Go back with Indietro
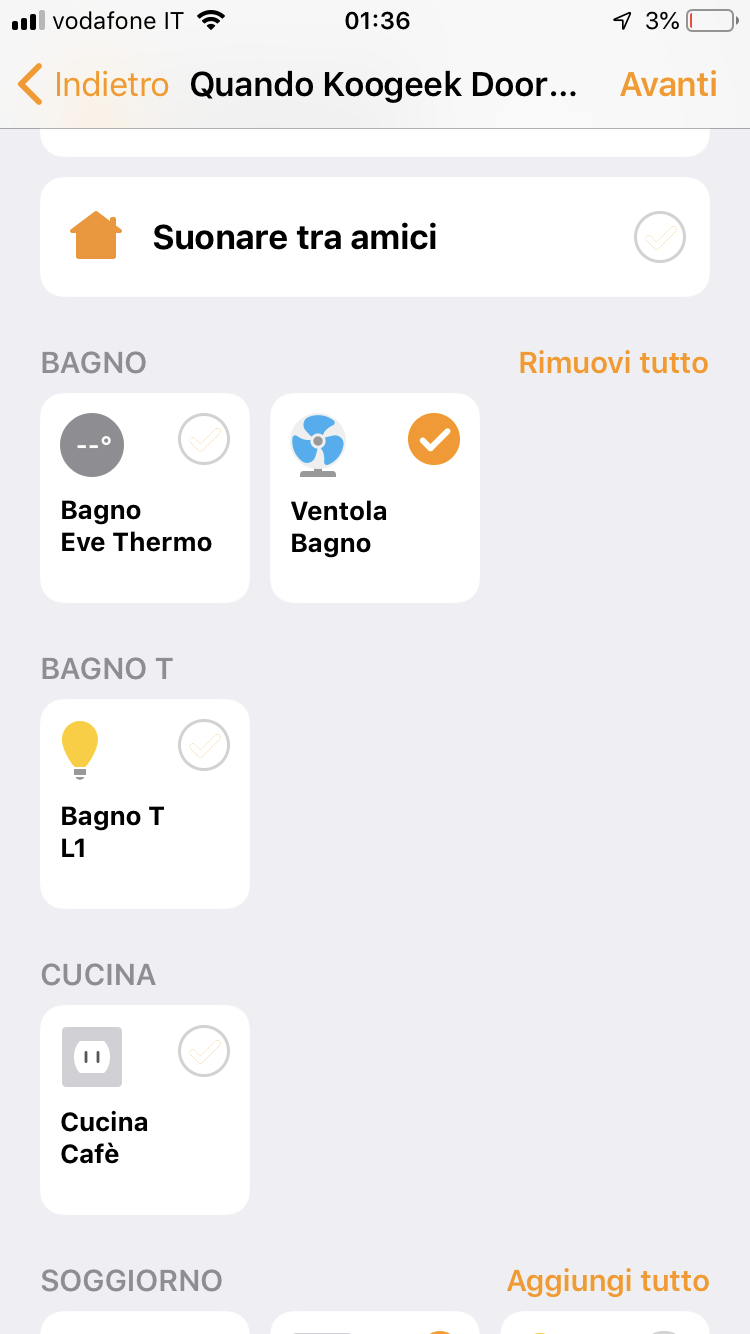Viewport: 750px width, 1334px height. (94, 85)
